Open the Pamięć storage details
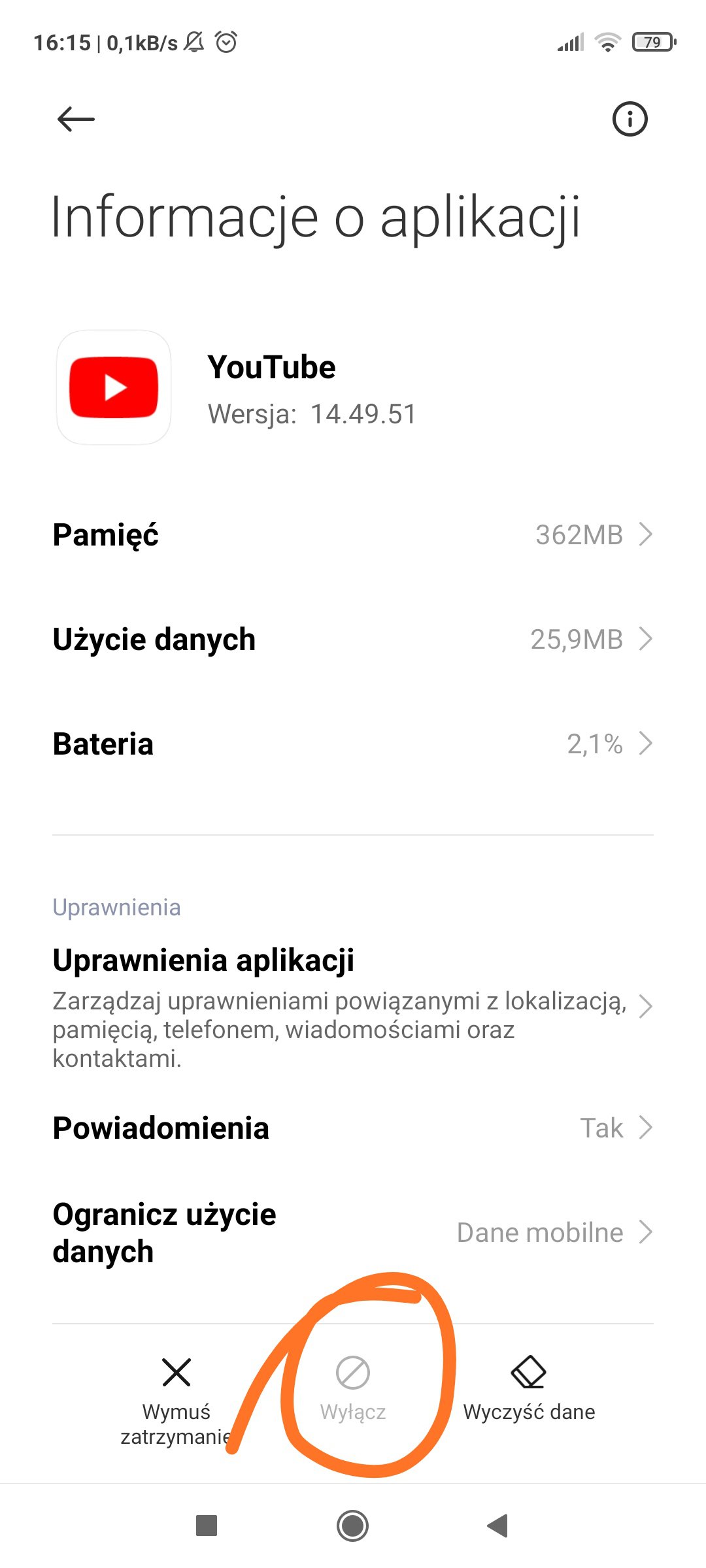This screenshot has width=706, height=1568. point(353,534)
